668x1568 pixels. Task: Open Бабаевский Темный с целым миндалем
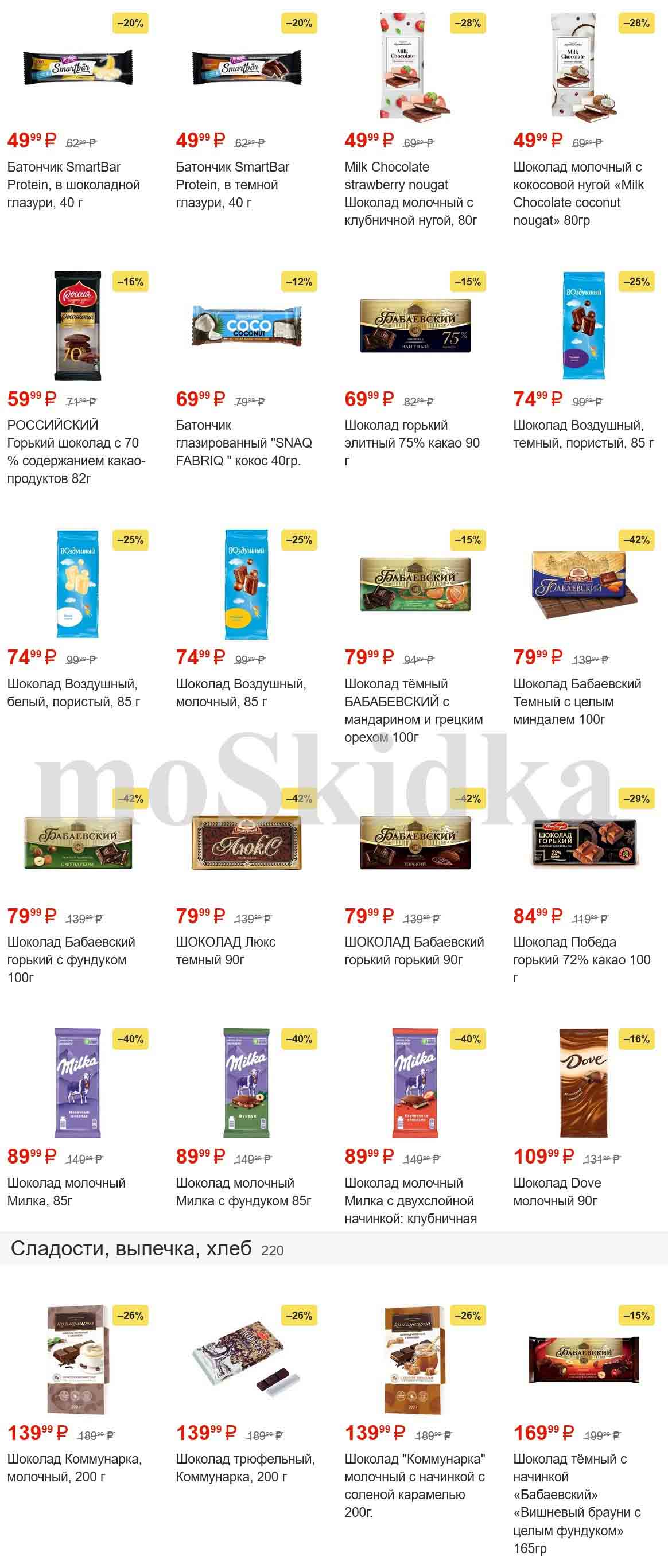584,585
